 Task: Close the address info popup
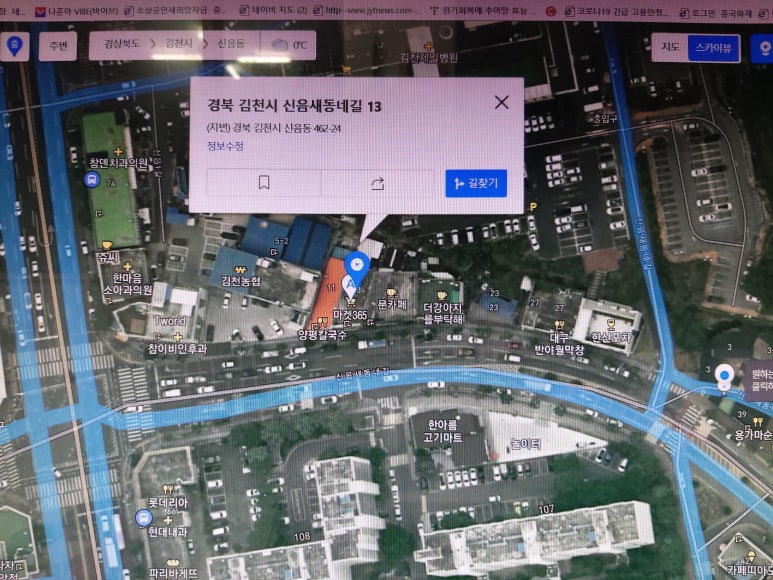[502, 101]
